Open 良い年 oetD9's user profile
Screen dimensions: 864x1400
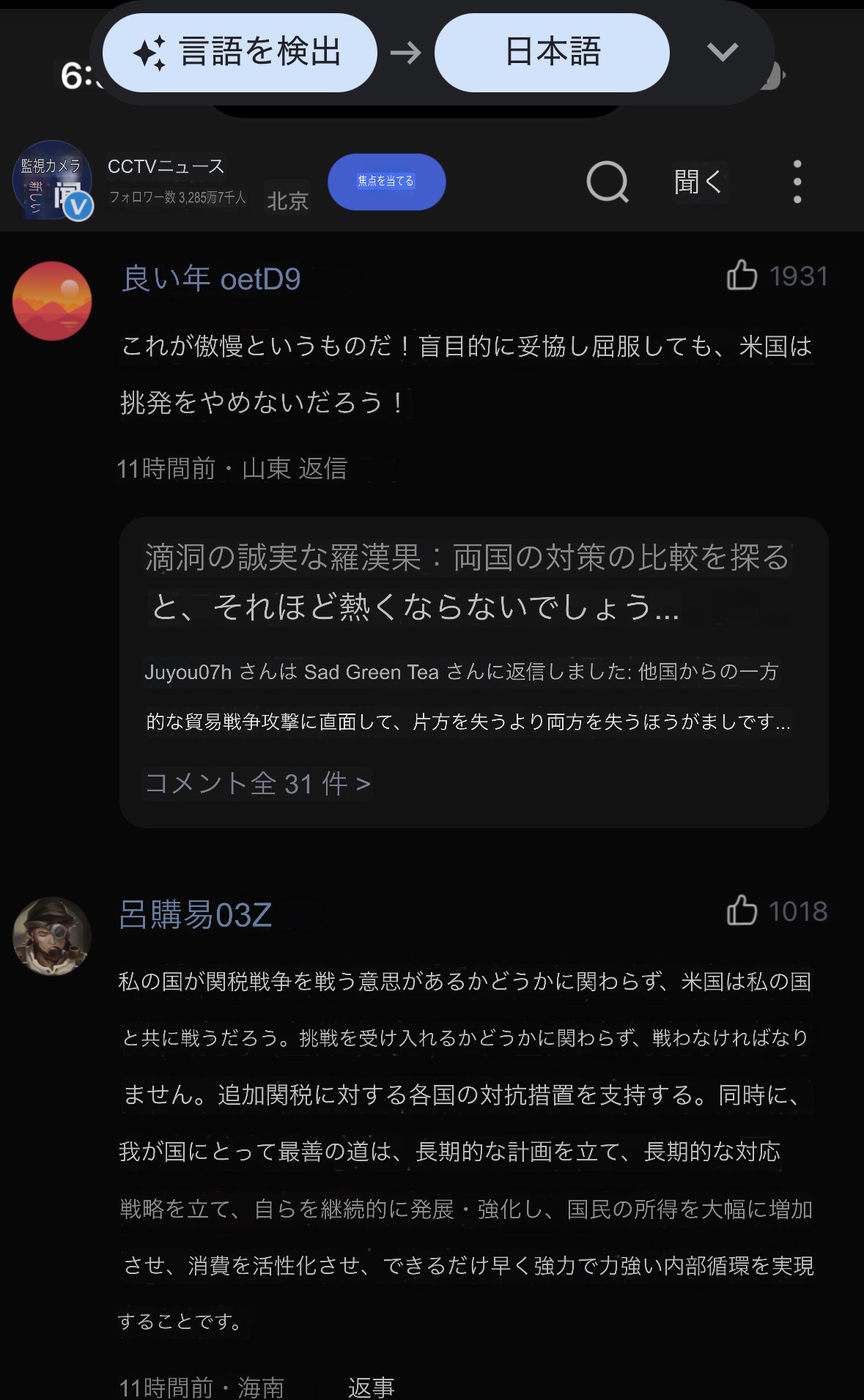pos(211,279)
